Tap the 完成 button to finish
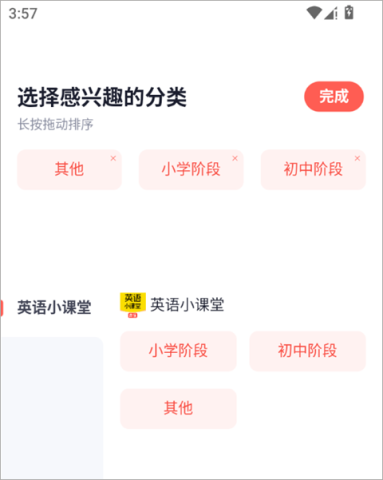Image resolution: width=383 pixels, height=480 pixels. coord(334,96)
